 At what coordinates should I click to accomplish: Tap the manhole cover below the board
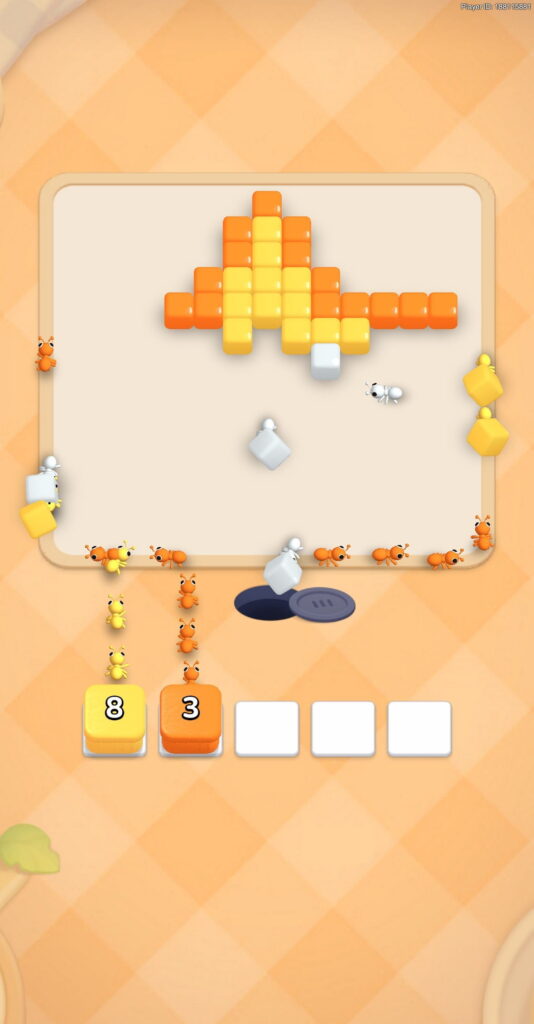point(322,604)
